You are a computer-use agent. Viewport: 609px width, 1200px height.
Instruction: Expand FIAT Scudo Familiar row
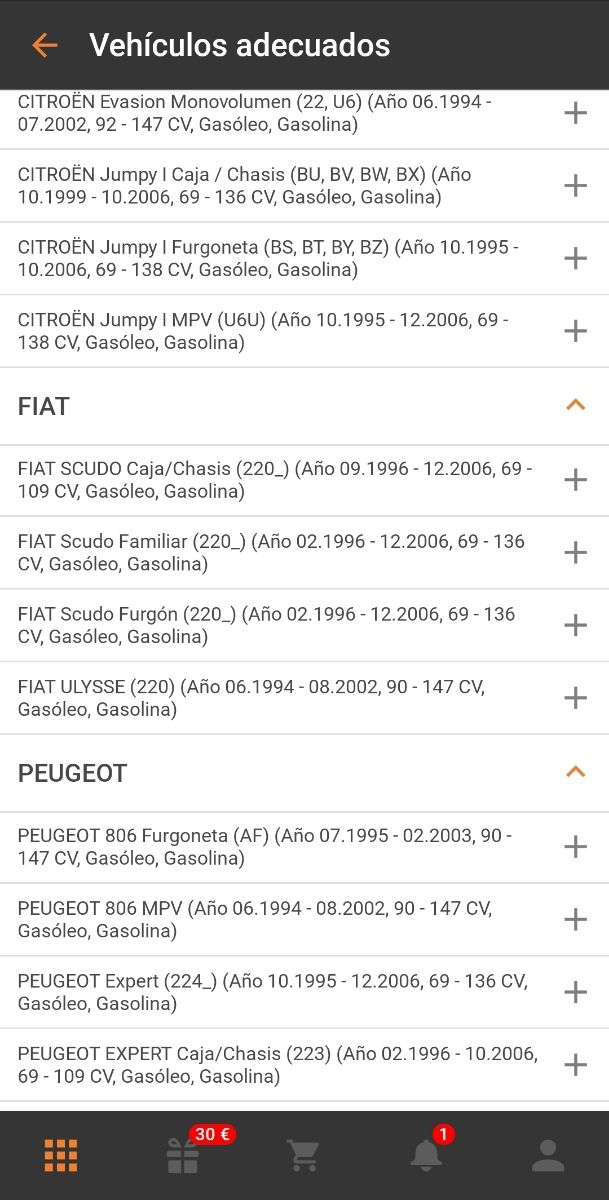point(575,552)
